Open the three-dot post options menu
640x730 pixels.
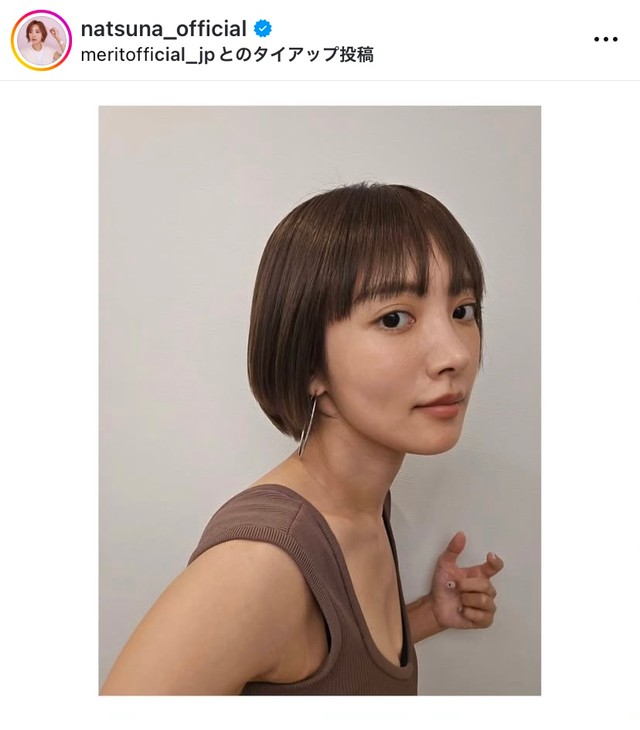606,40
